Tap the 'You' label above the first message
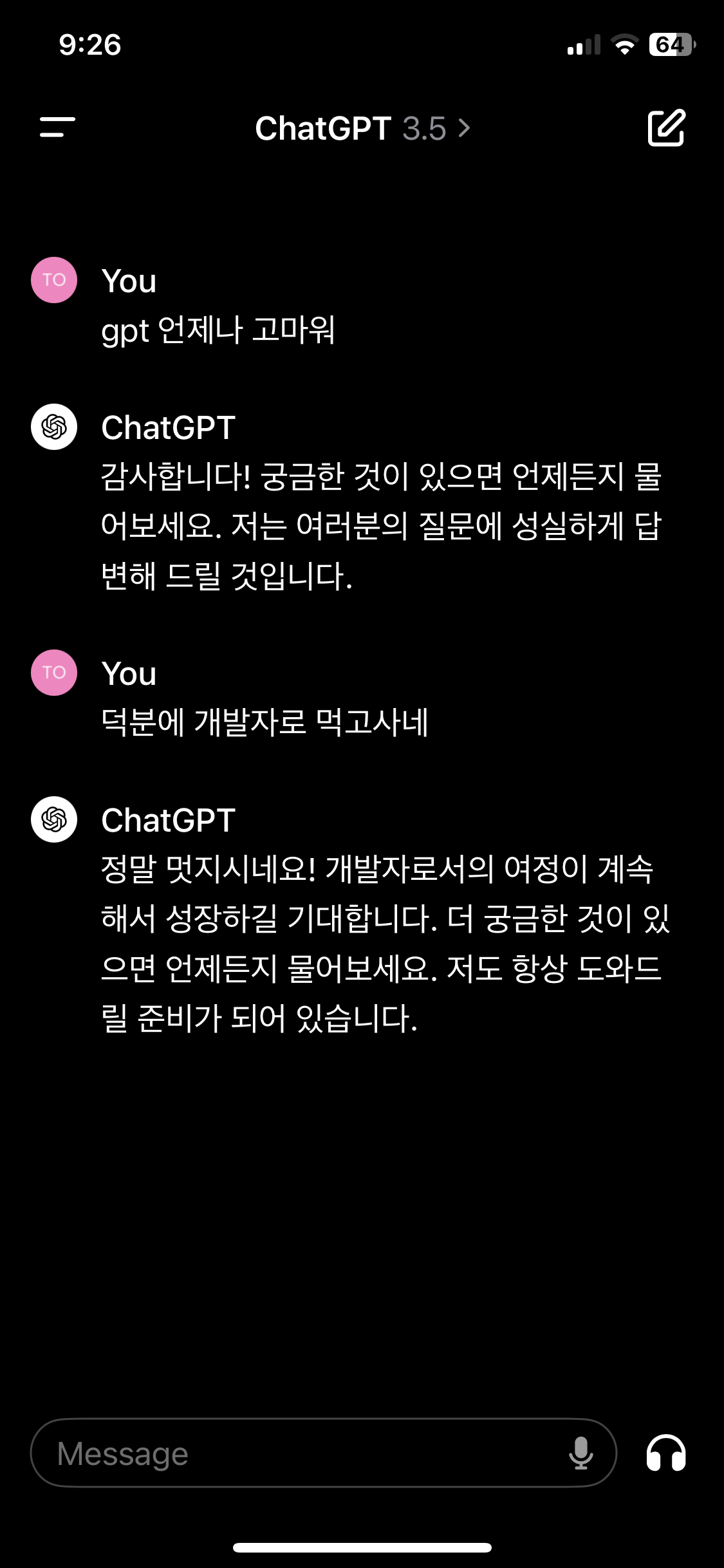This screenshot has width=724, height=1568. point(129,280)
